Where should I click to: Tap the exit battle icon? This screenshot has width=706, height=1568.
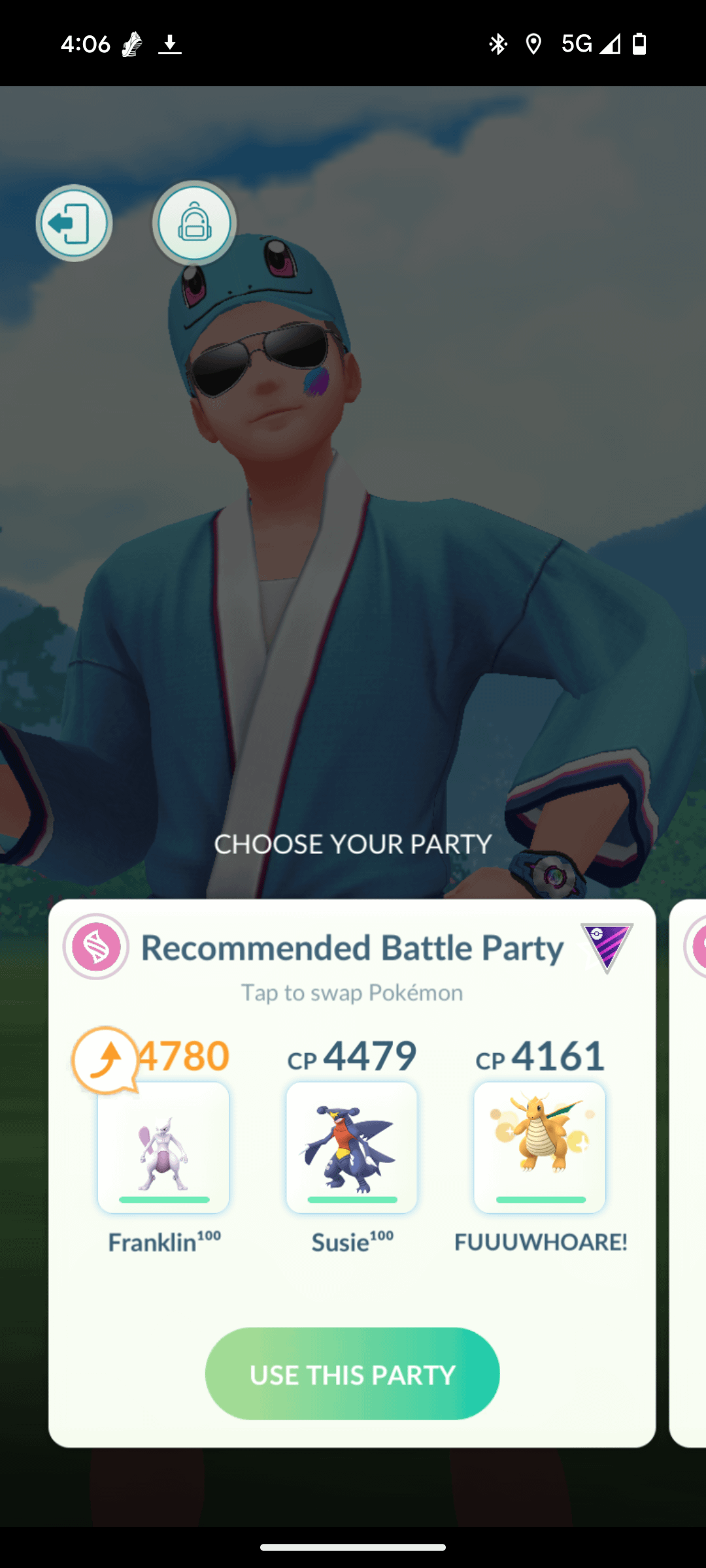click(x=74, y=223)
